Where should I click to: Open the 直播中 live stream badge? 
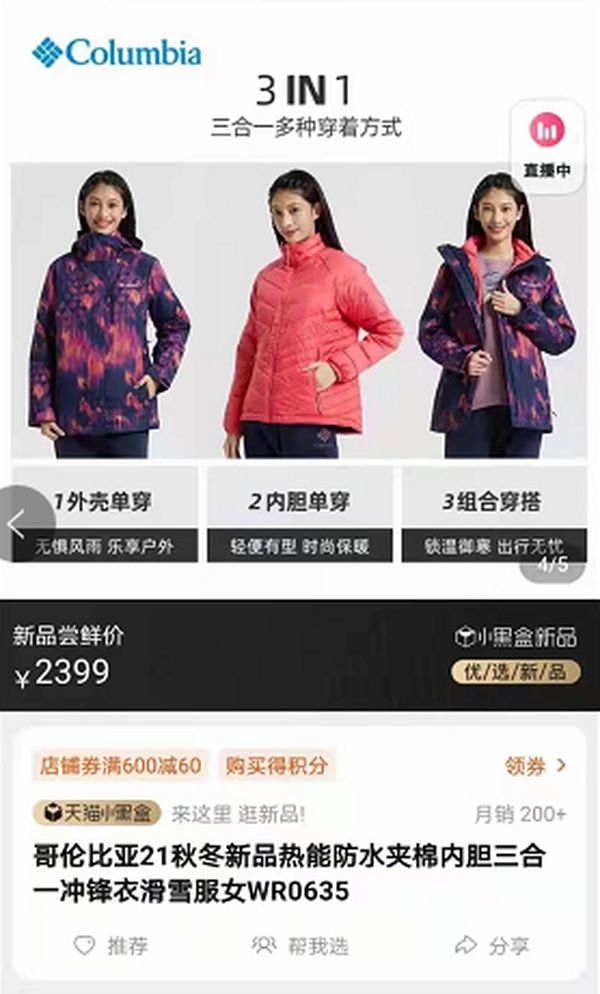pos(547,143)
